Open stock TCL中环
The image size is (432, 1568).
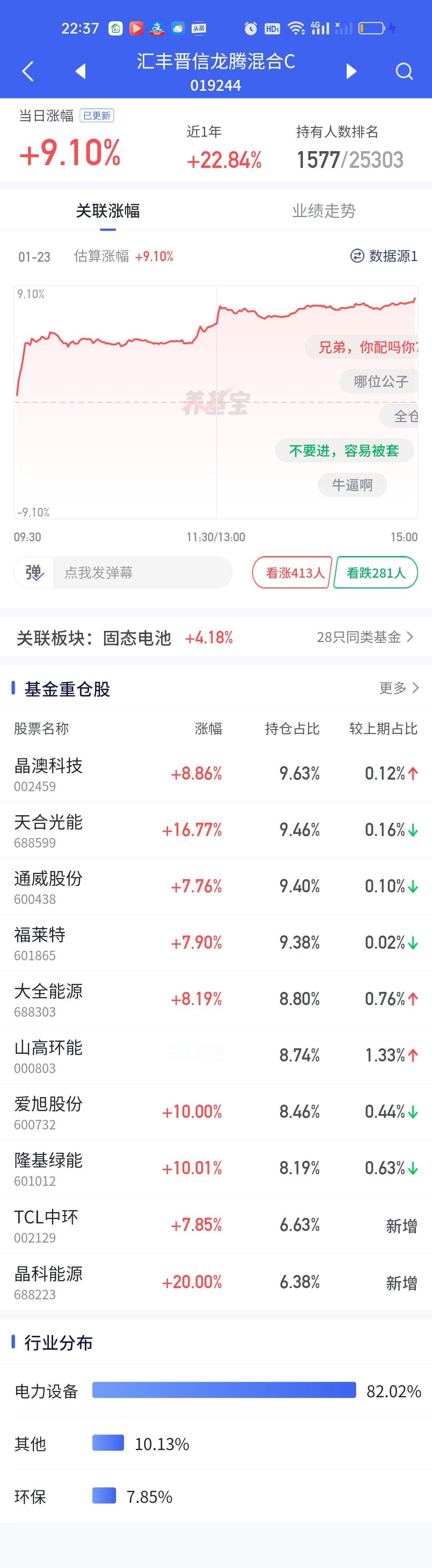[216, 1225]
